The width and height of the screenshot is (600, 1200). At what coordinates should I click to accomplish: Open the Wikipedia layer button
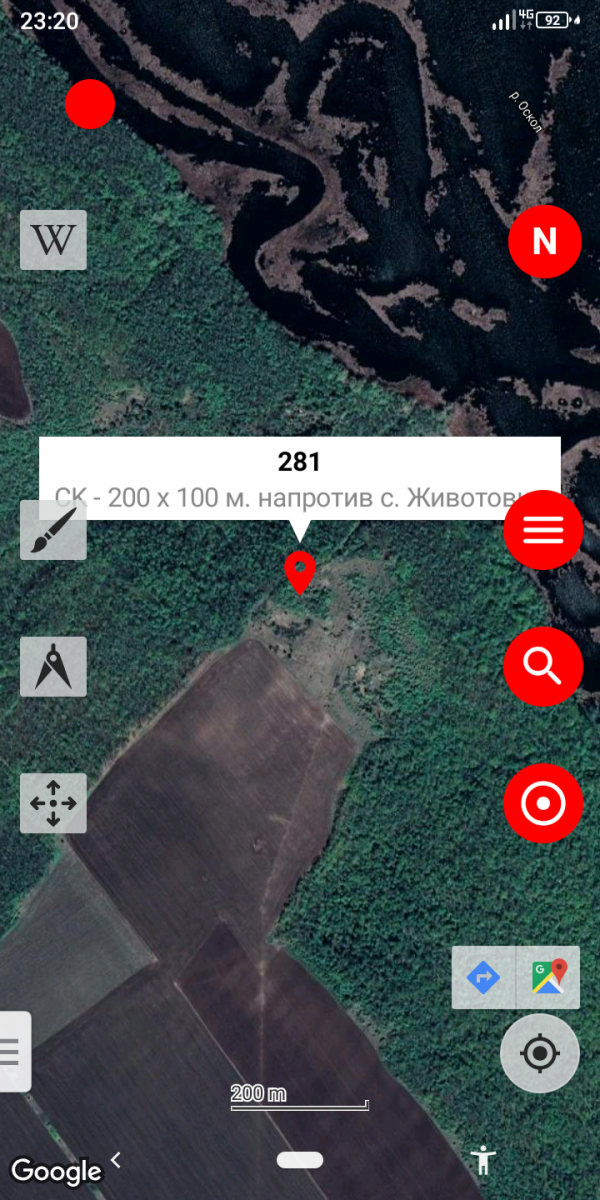[x=53, y=240]
